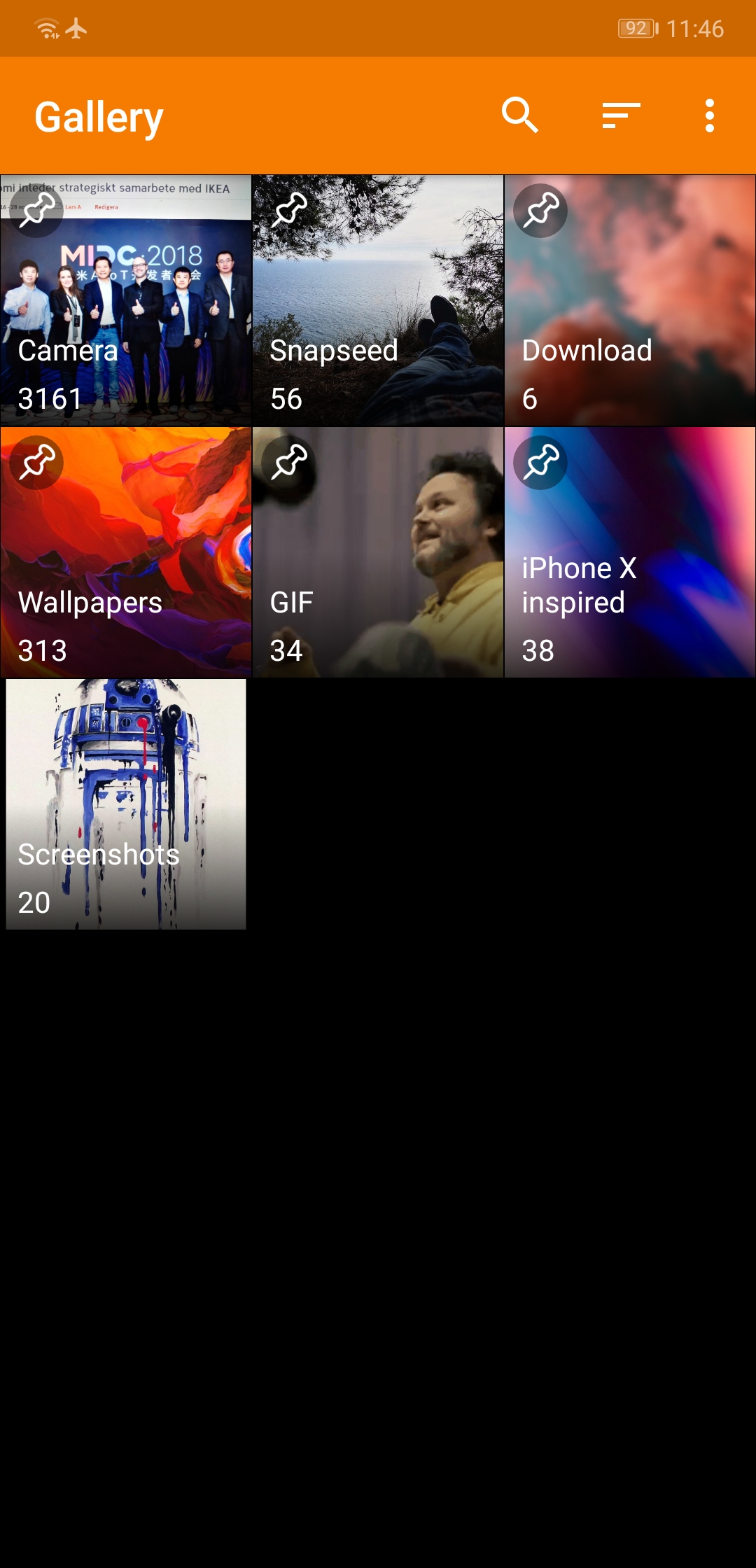Open the Snapseed folder
The width and height of the screenshot is (756, 1568).
click(x=378, y=300)
